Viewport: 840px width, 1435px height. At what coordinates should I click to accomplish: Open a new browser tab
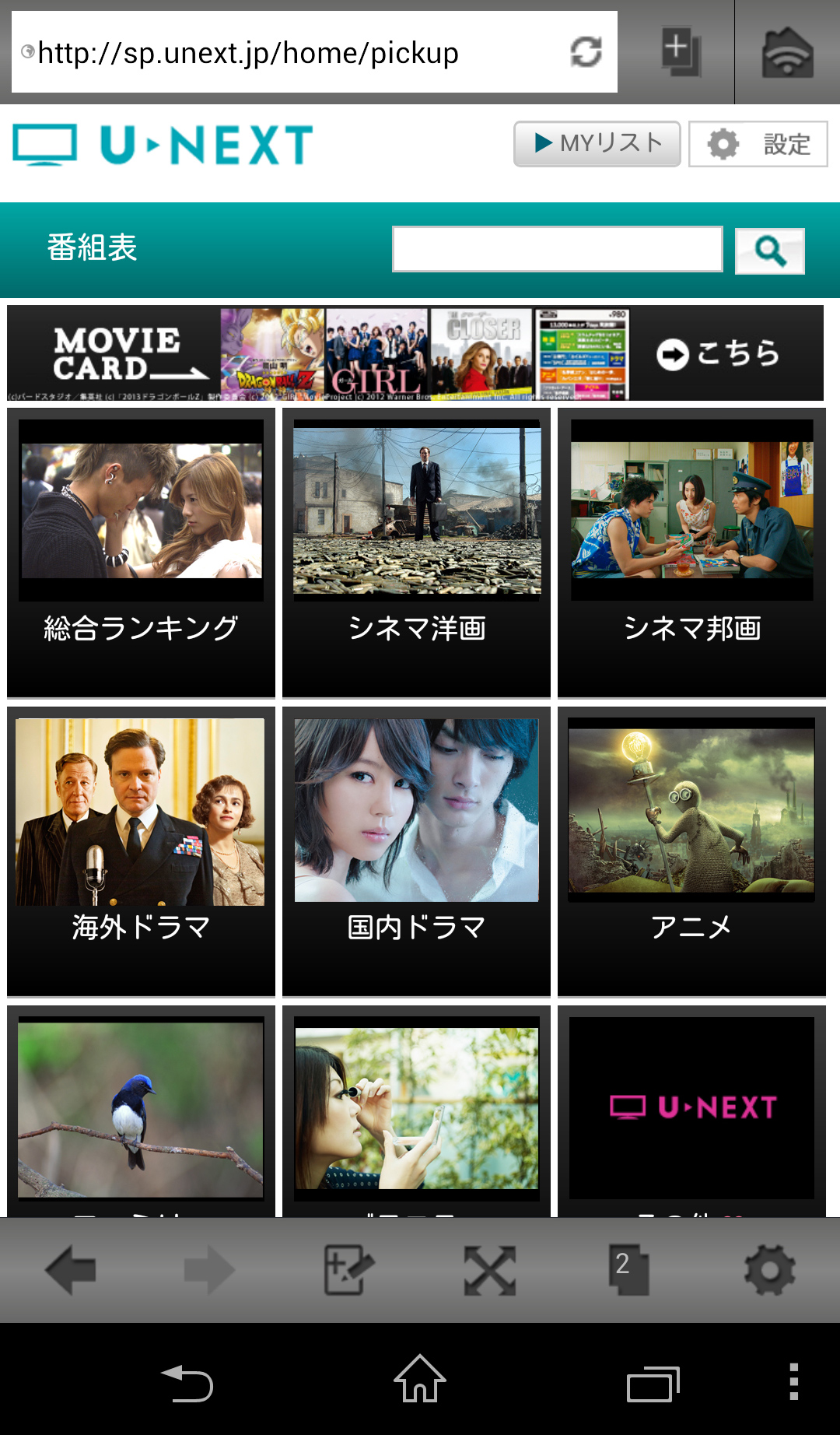pos(680,51)
